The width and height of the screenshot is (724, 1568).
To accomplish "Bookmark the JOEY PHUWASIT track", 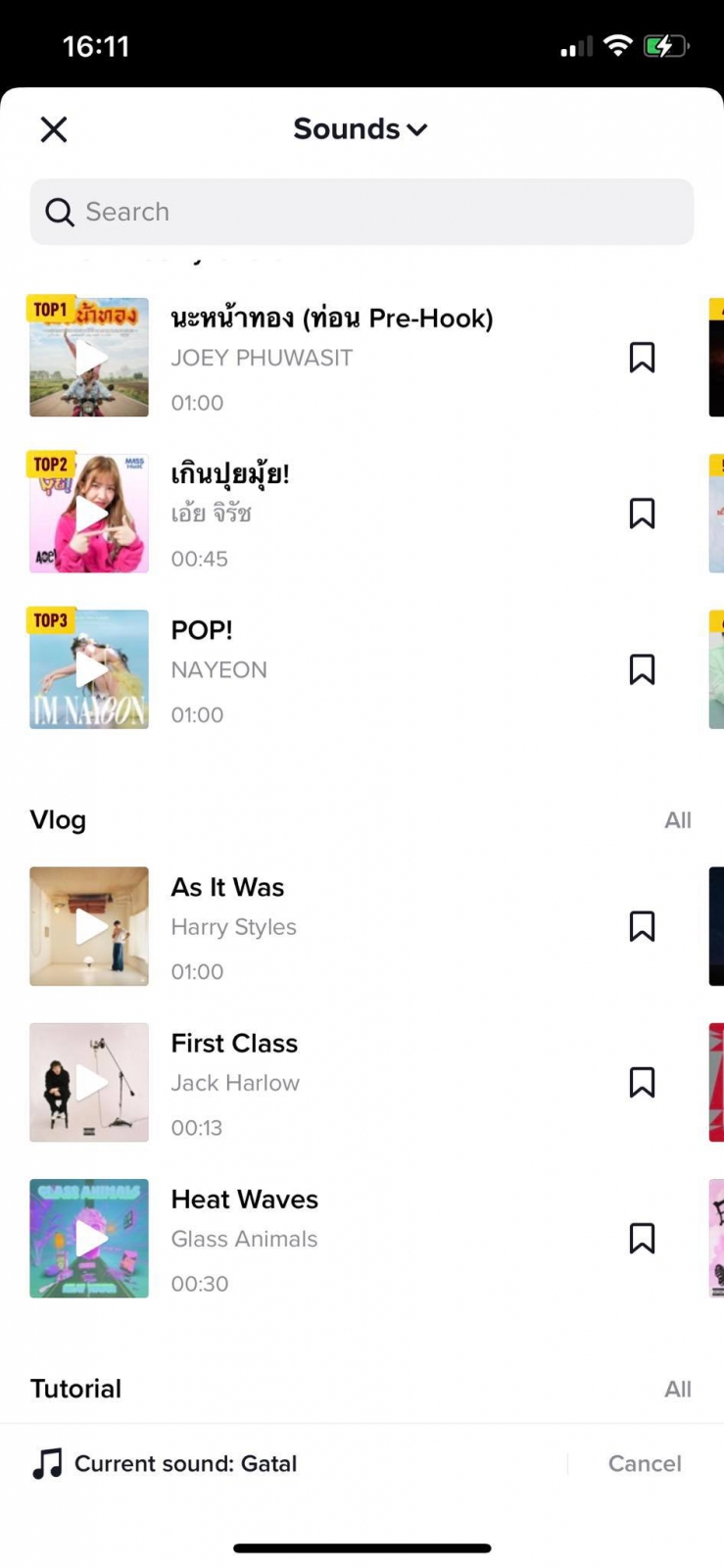I will pyautogui.click(x=642, y=358).
